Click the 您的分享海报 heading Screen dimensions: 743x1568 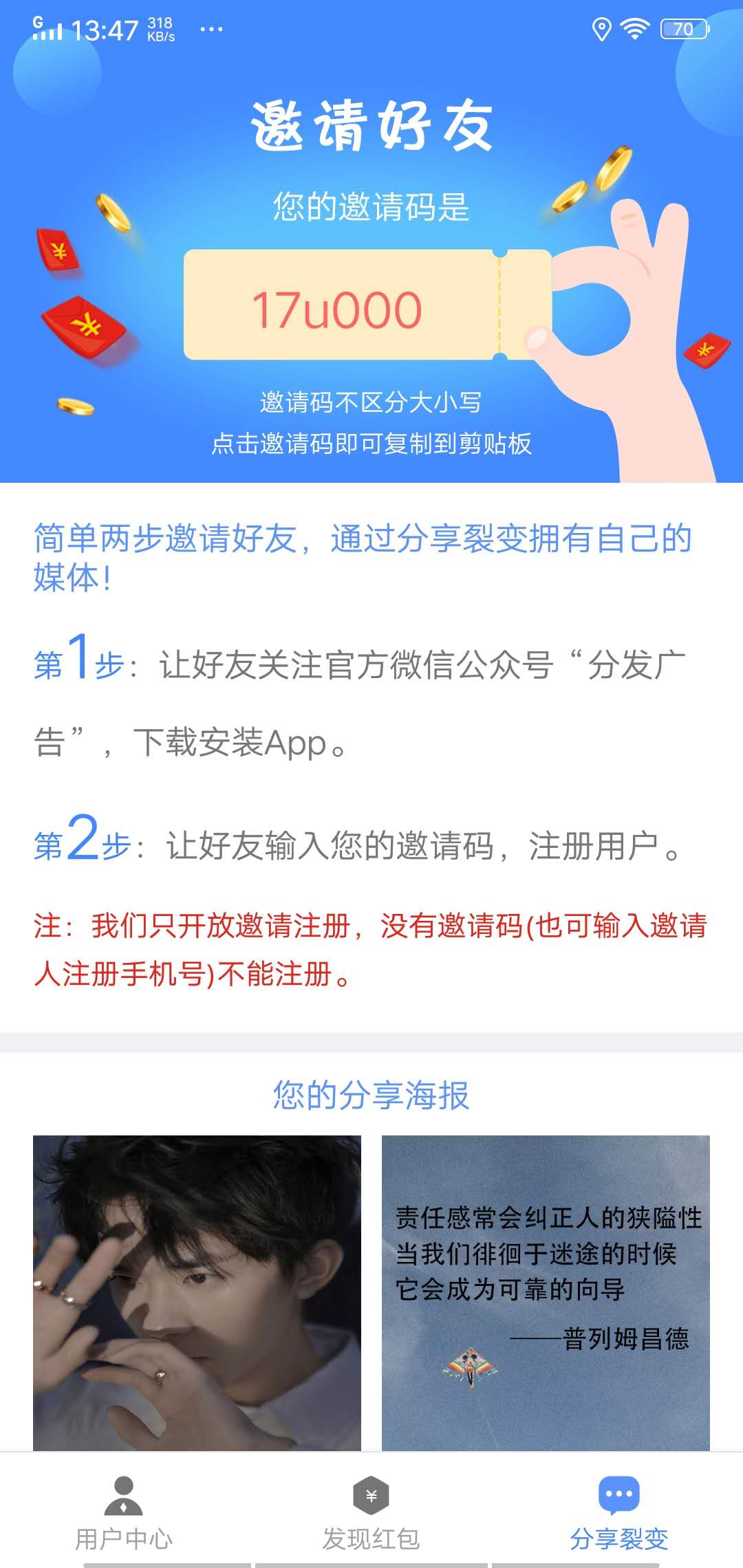coord(371,1093)
